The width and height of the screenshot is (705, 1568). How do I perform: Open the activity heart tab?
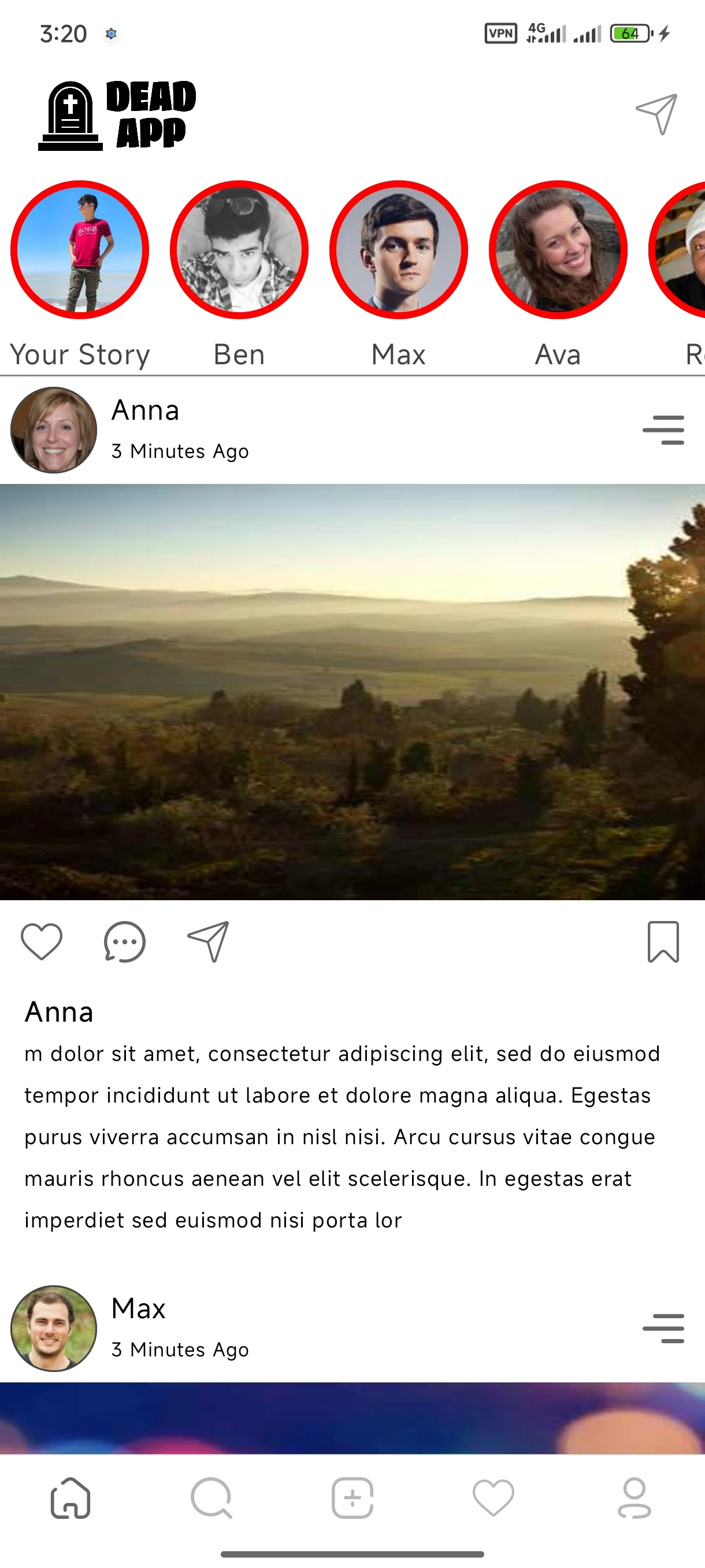click(x=493, y=1498)
